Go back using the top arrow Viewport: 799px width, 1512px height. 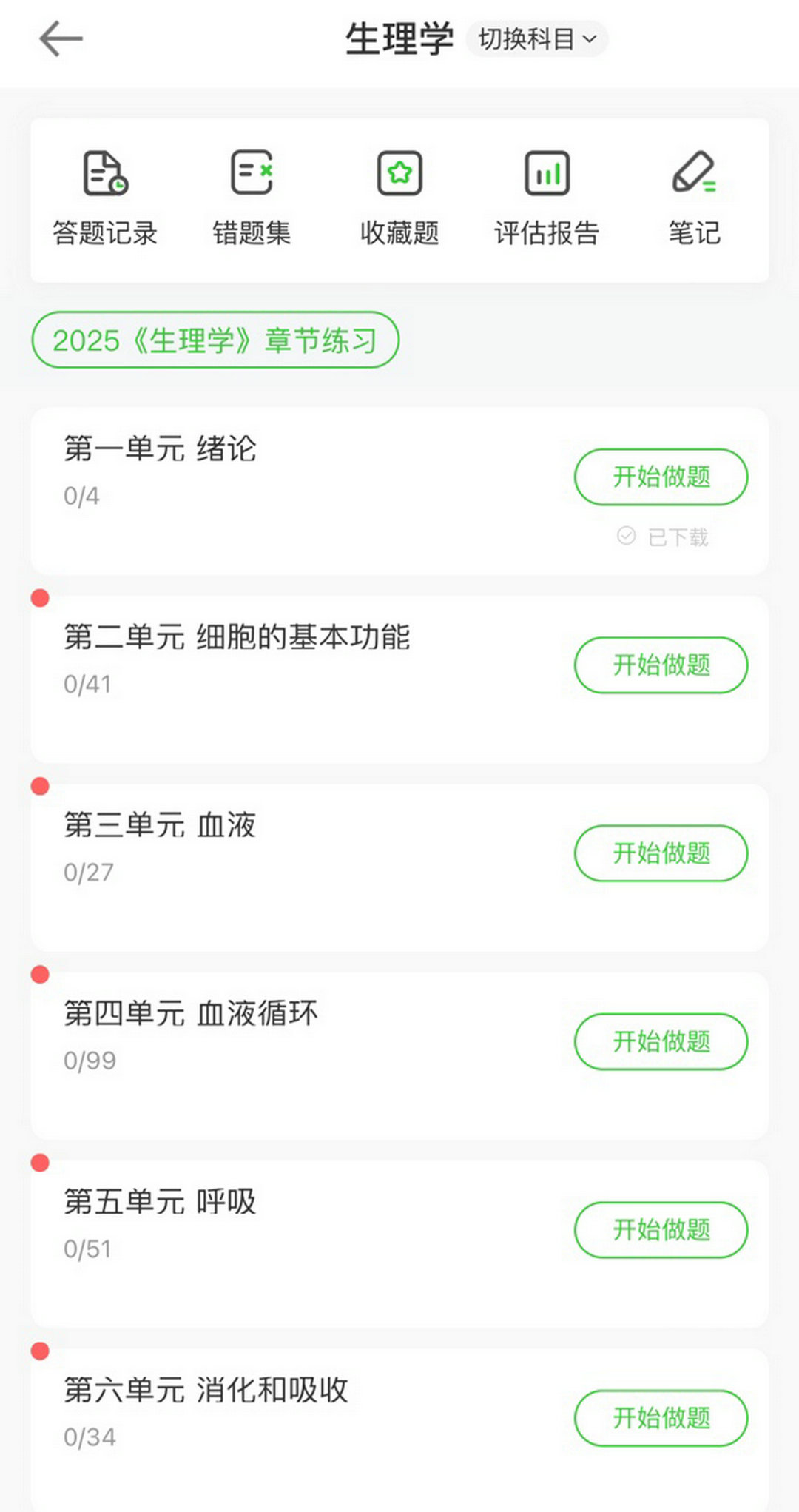pyautogui.click(x=61, y=39)
